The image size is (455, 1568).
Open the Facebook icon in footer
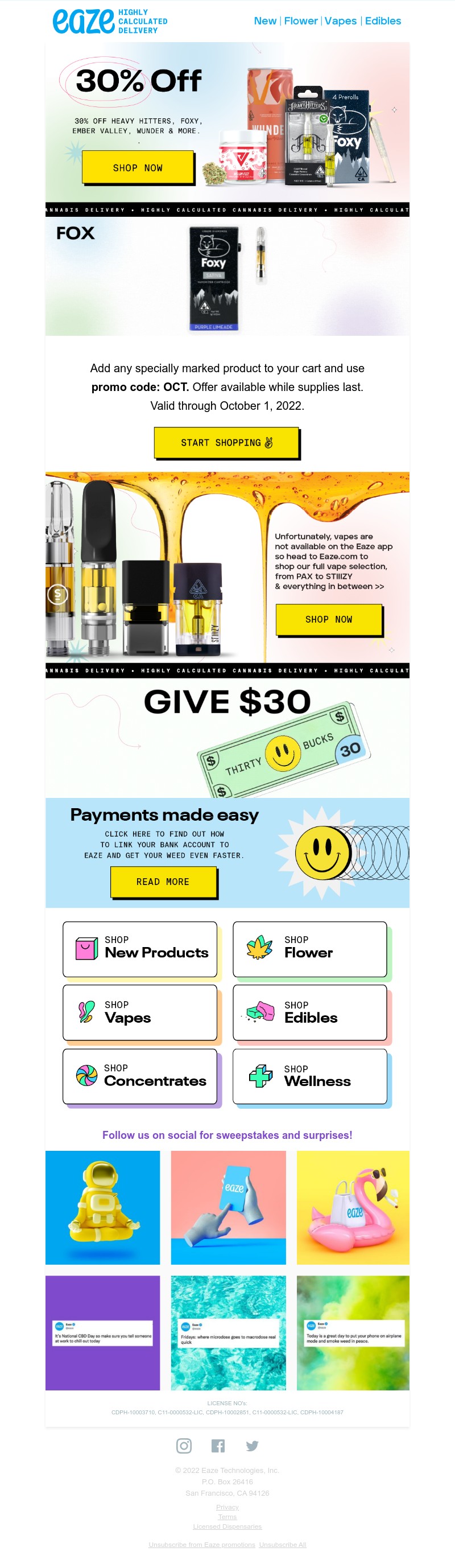coord(218,1445)
